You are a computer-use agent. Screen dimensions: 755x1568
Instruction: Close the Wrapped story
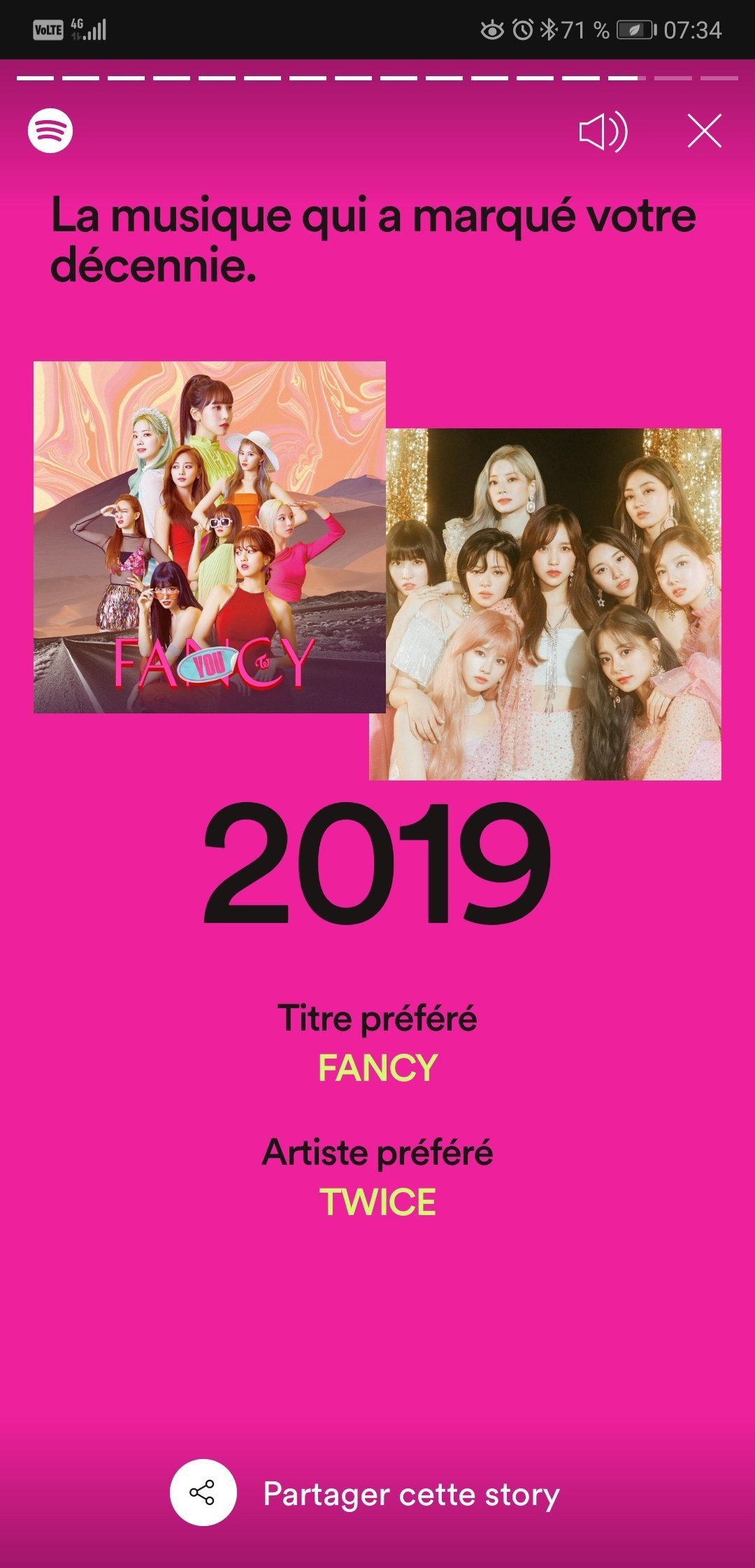(704, 131)
